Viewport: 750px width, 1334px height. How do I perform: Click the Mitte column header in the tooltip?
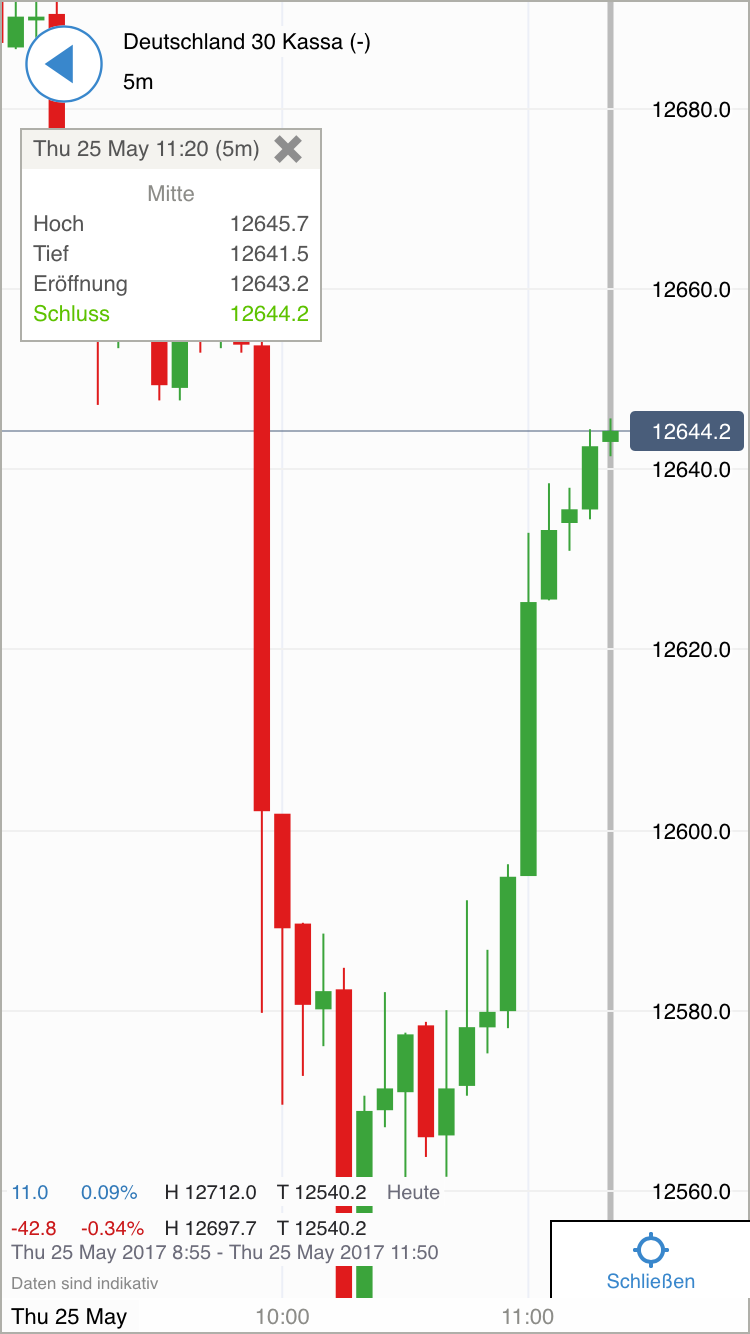point(171,194)
